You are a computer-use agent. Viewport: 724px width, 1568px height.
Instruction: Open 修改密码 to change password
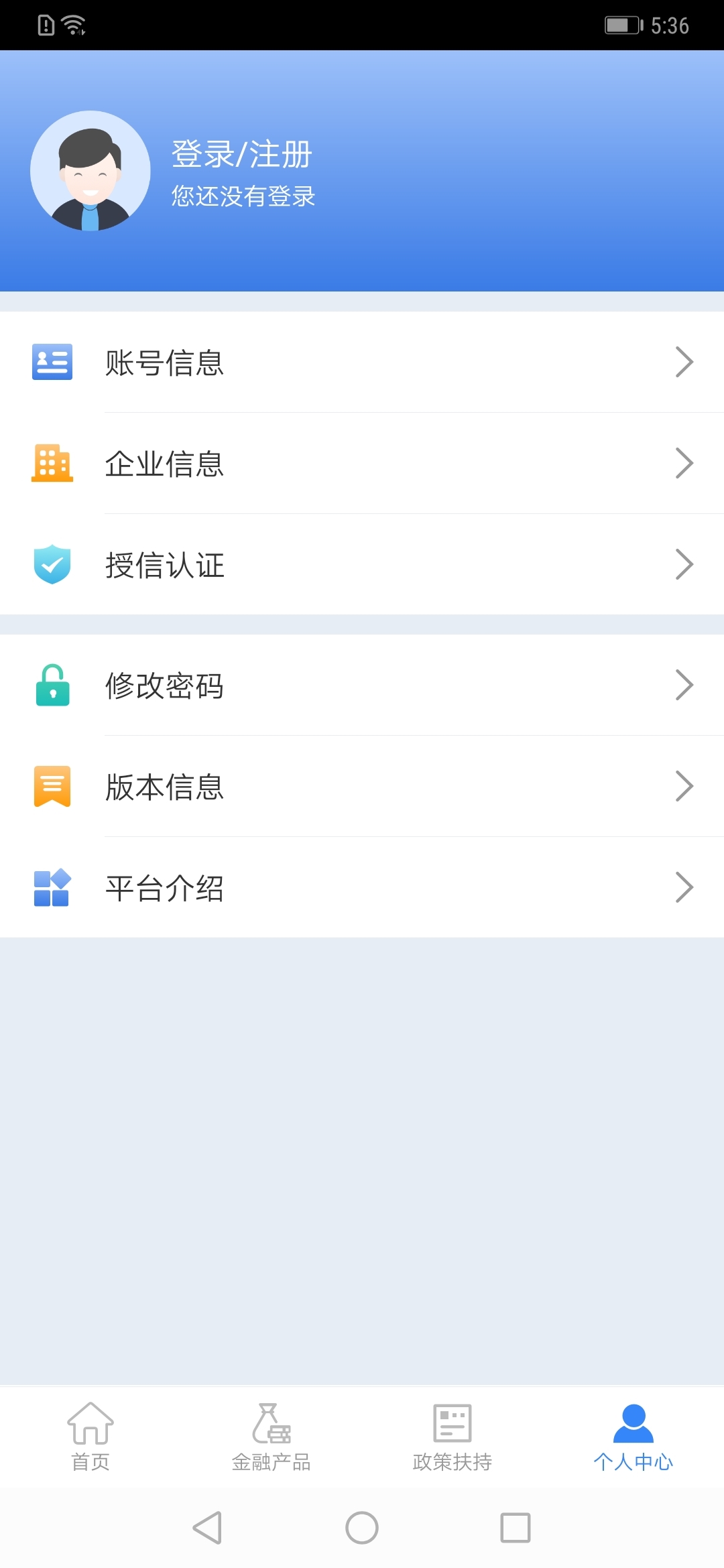coord(362,685)
